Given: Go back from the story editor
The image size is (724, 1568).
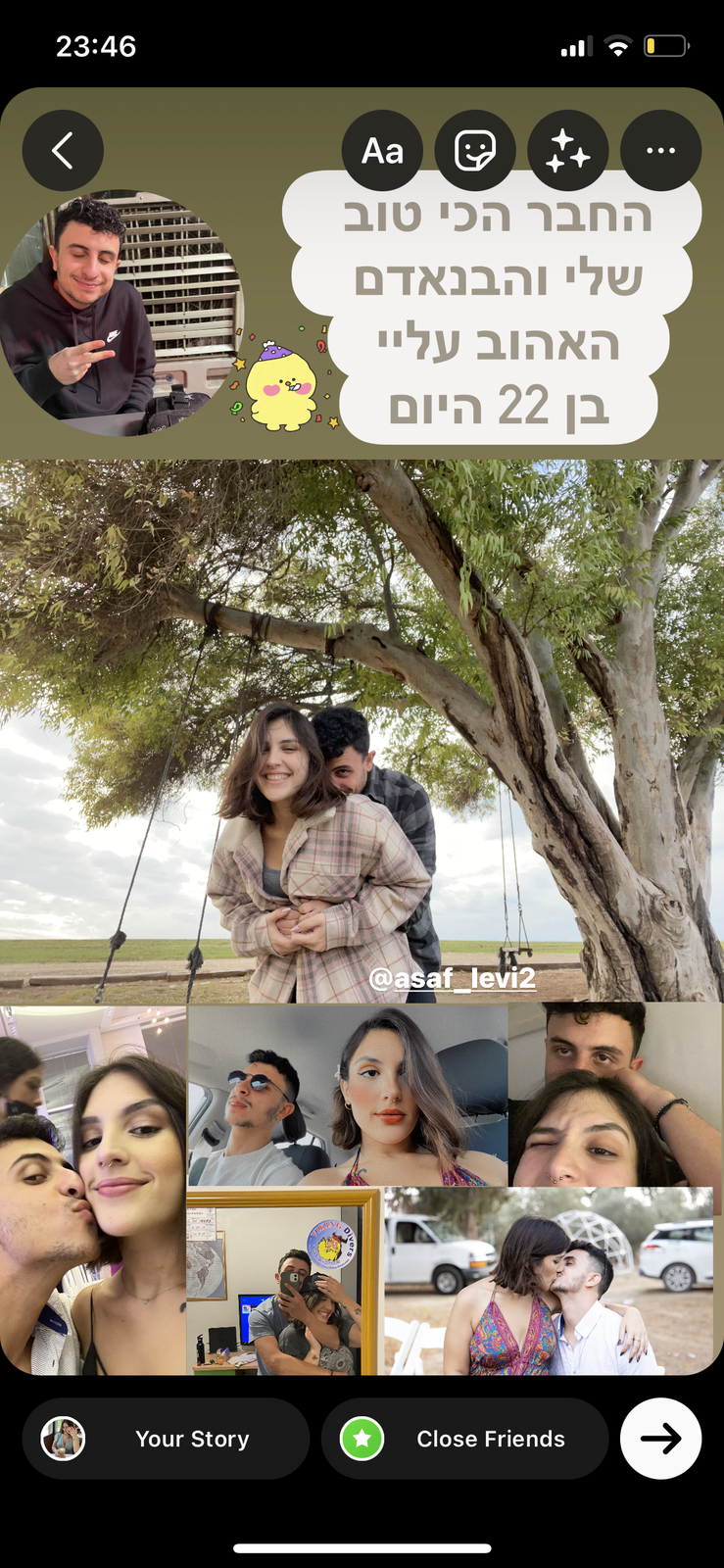Looking at the screenshot, I should [63, 151].
